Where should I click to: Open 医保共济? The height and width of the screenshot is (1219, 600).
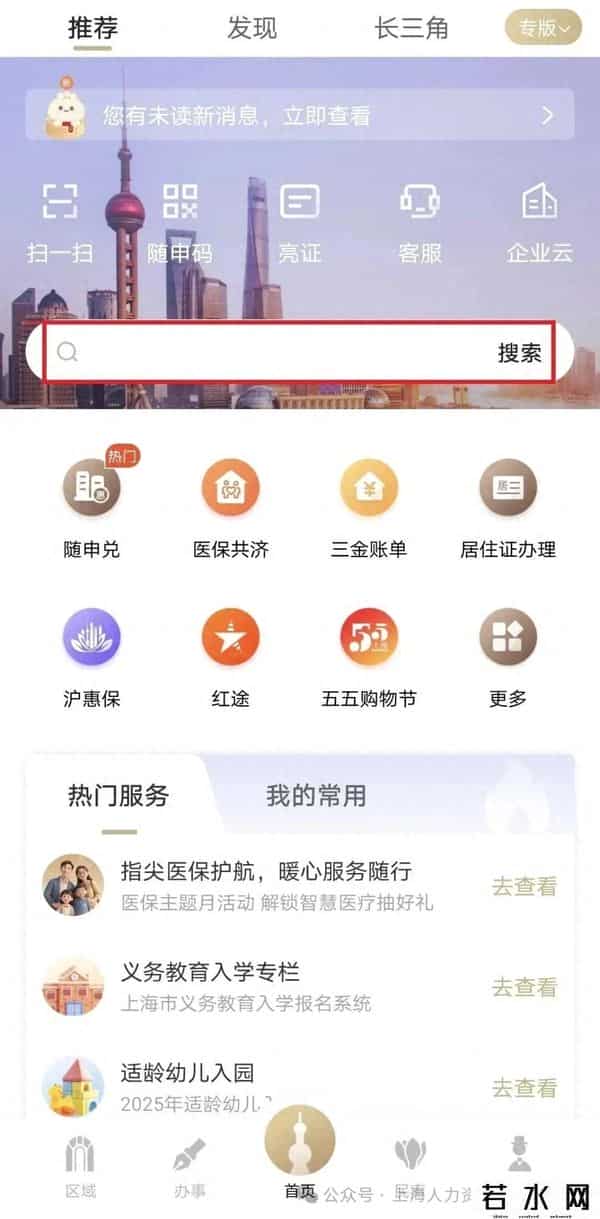click(231, 505)
